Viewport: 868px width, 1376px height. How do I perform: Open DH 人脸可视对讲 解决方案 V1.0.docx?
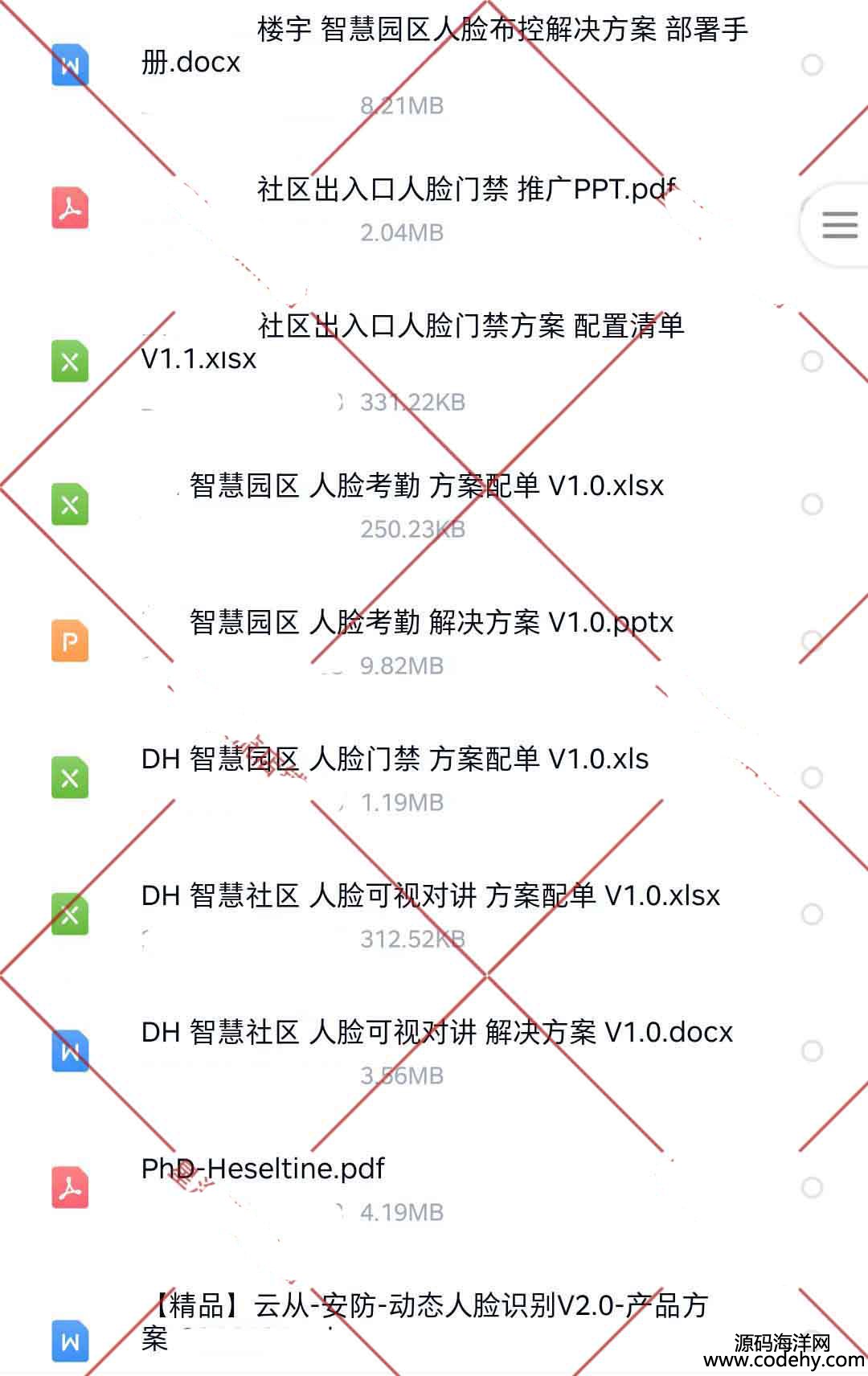[436, 1033]
